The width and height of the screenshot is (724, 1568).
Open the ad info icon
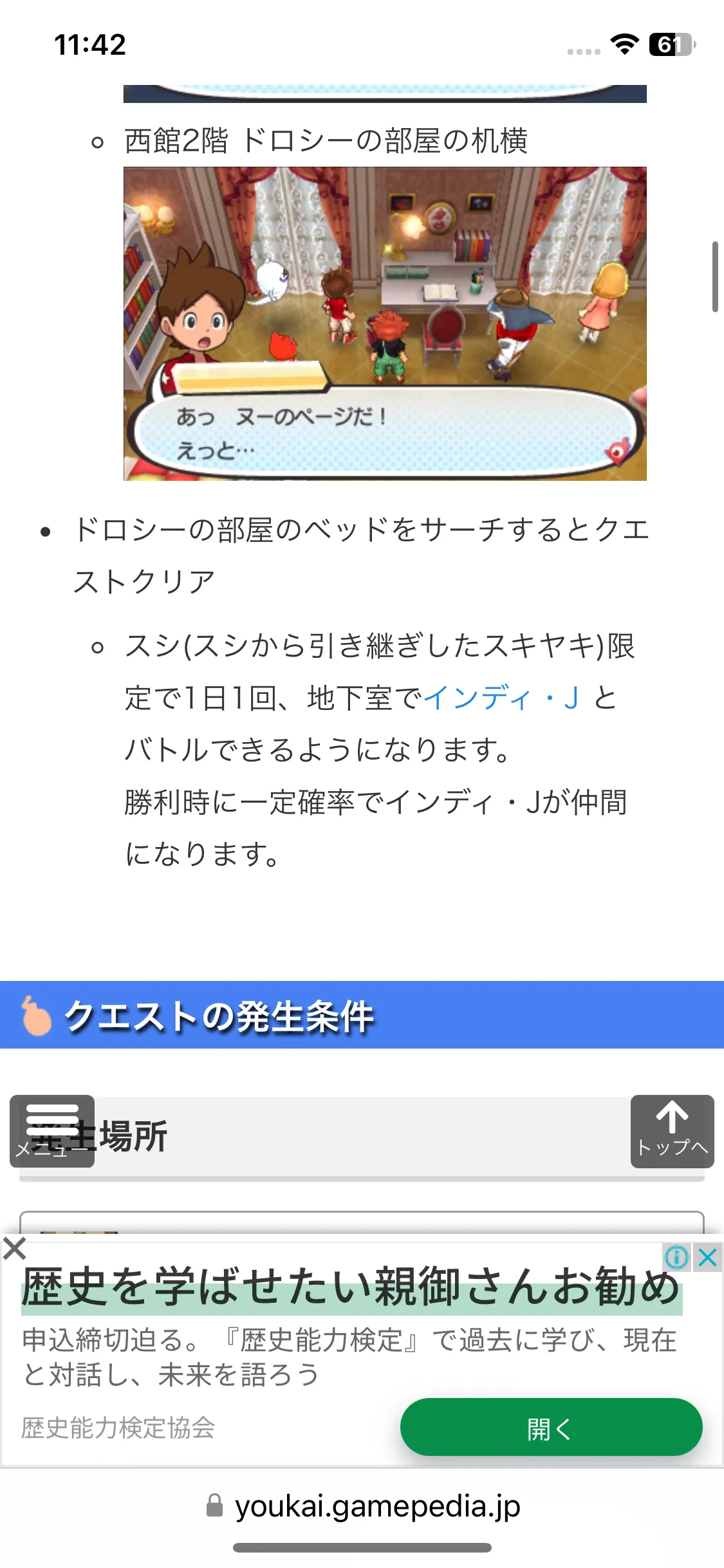[676, 1257]
